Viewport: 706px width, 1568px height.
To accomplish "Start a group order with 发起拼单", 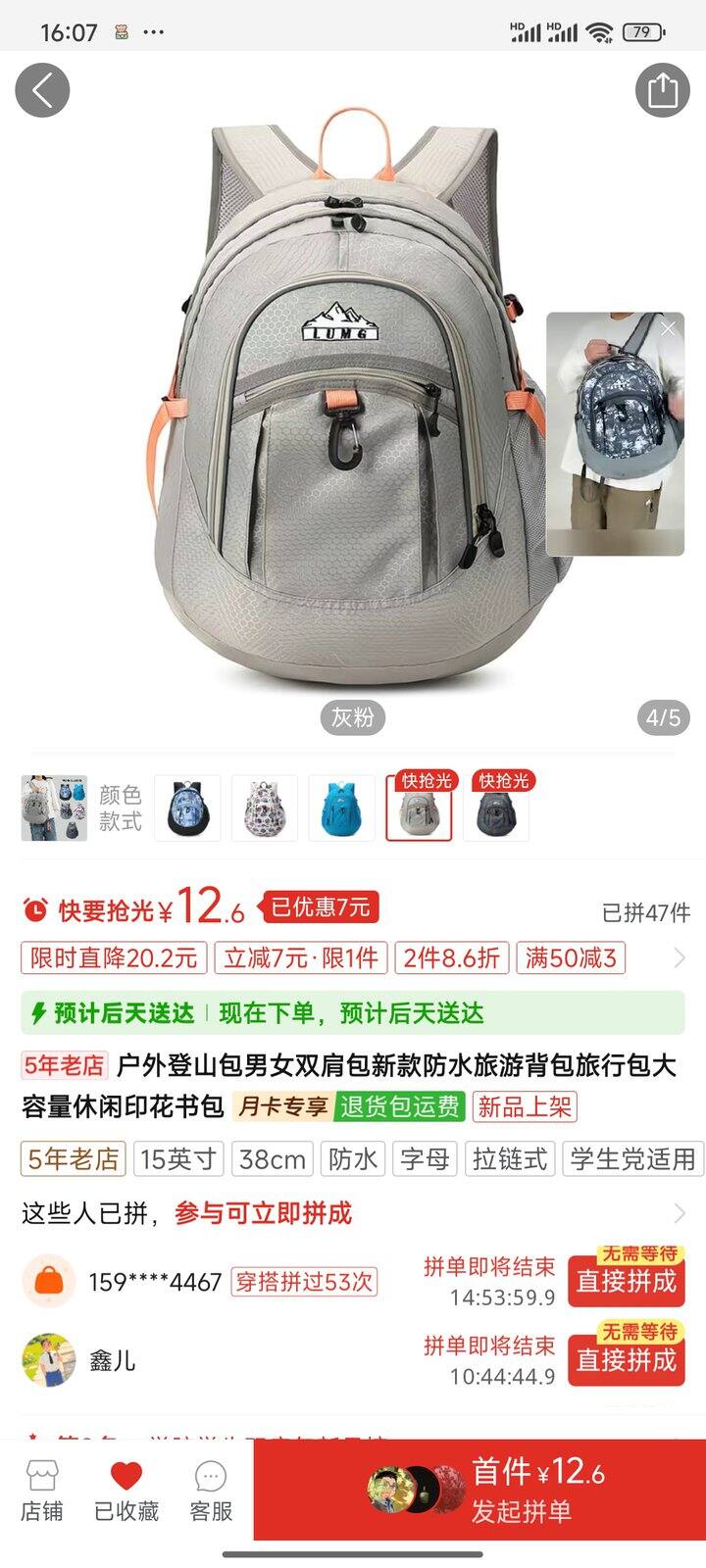I will point(520,1491).
